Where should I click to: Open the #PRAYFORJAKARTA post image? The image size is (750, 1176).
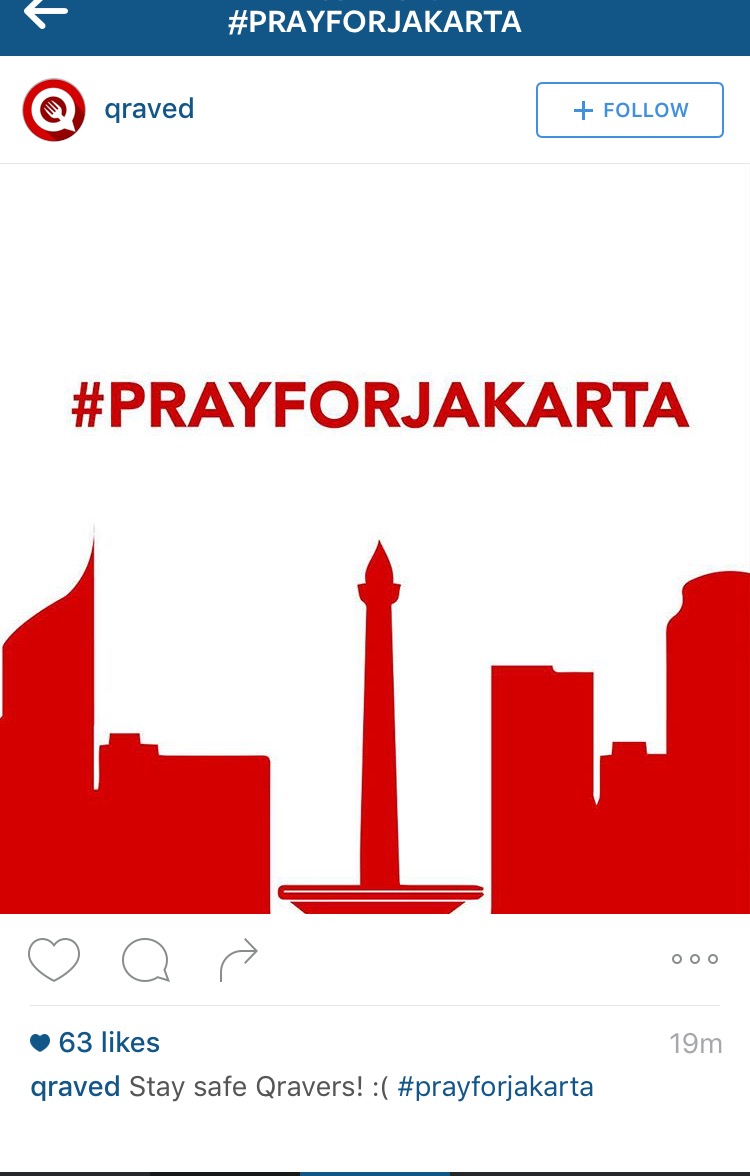coord(375,540)
